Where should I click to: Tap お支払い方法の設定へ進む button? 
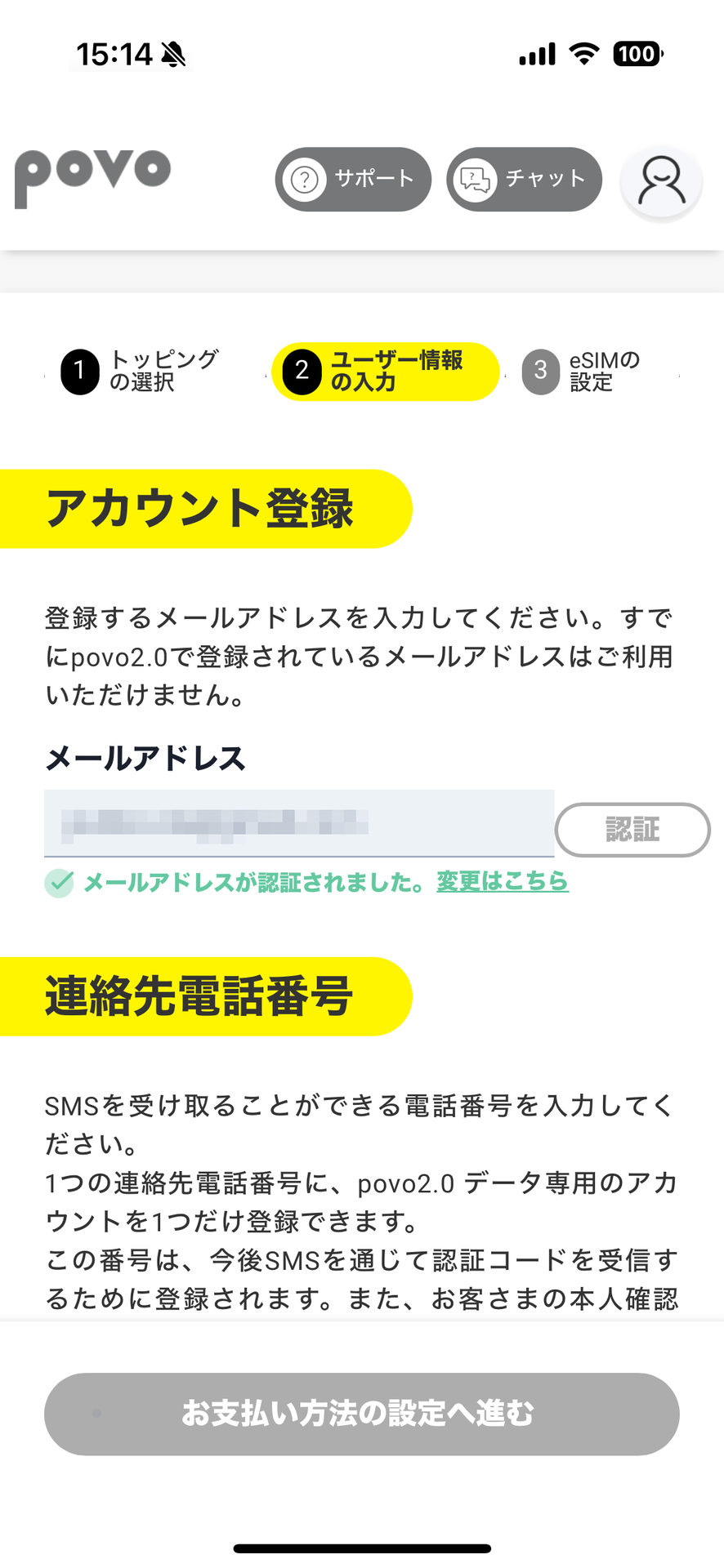[x=361, y=1414]
